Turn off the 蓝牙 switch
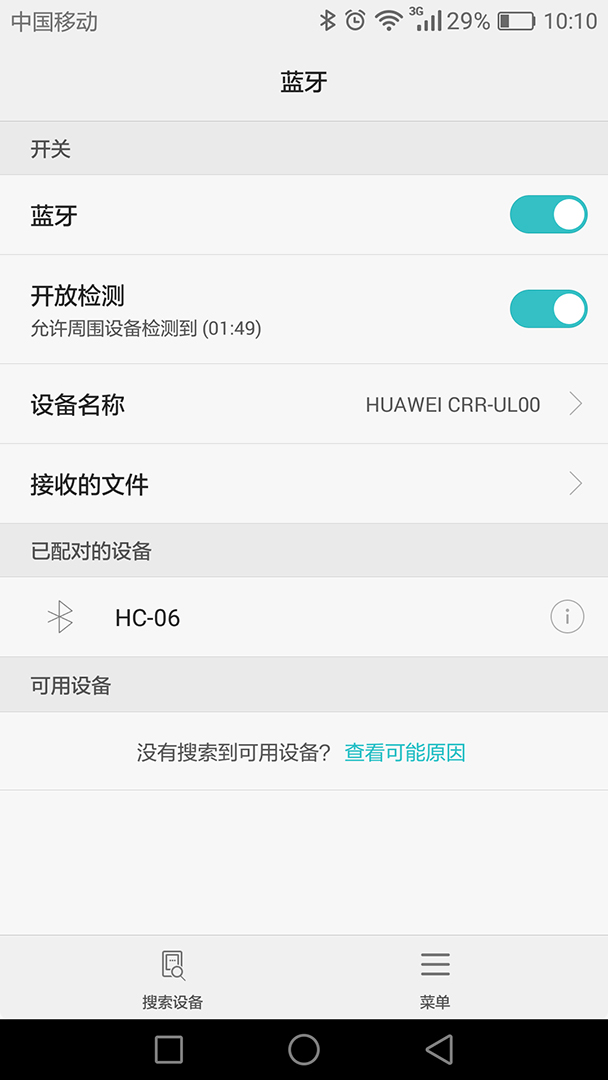Screen dimensions: 608x1080 [x=548, y=214]
